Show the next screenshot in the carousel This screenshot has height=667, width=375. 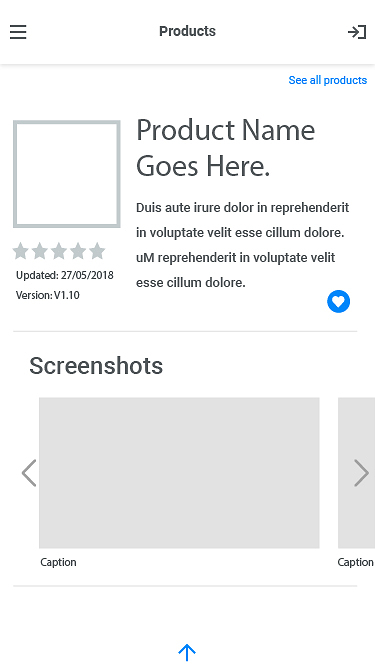click(x=361, y=473)
